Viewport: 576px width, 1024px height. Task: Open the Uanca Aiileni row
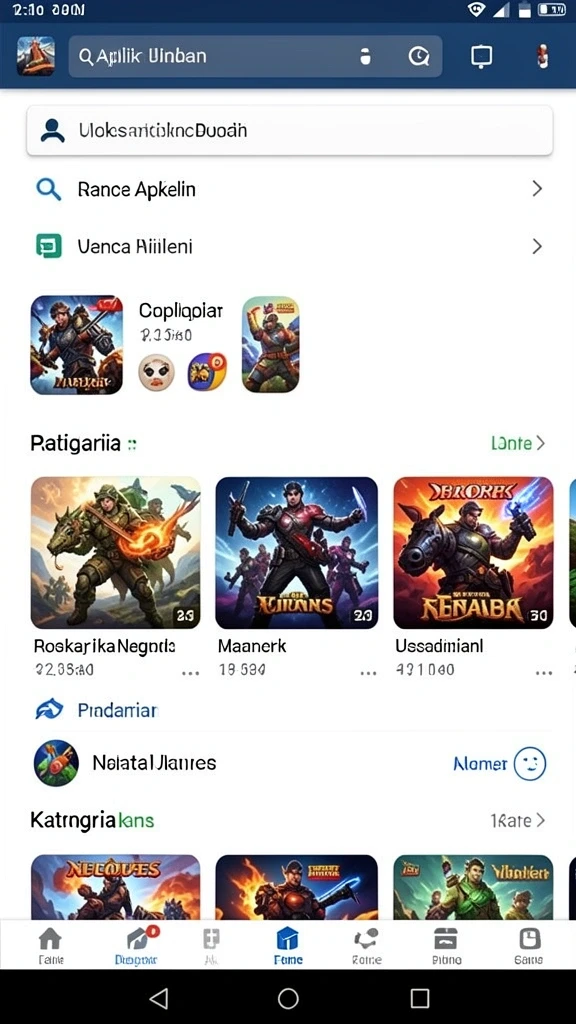pyautogui.click(x=288, y=246)
